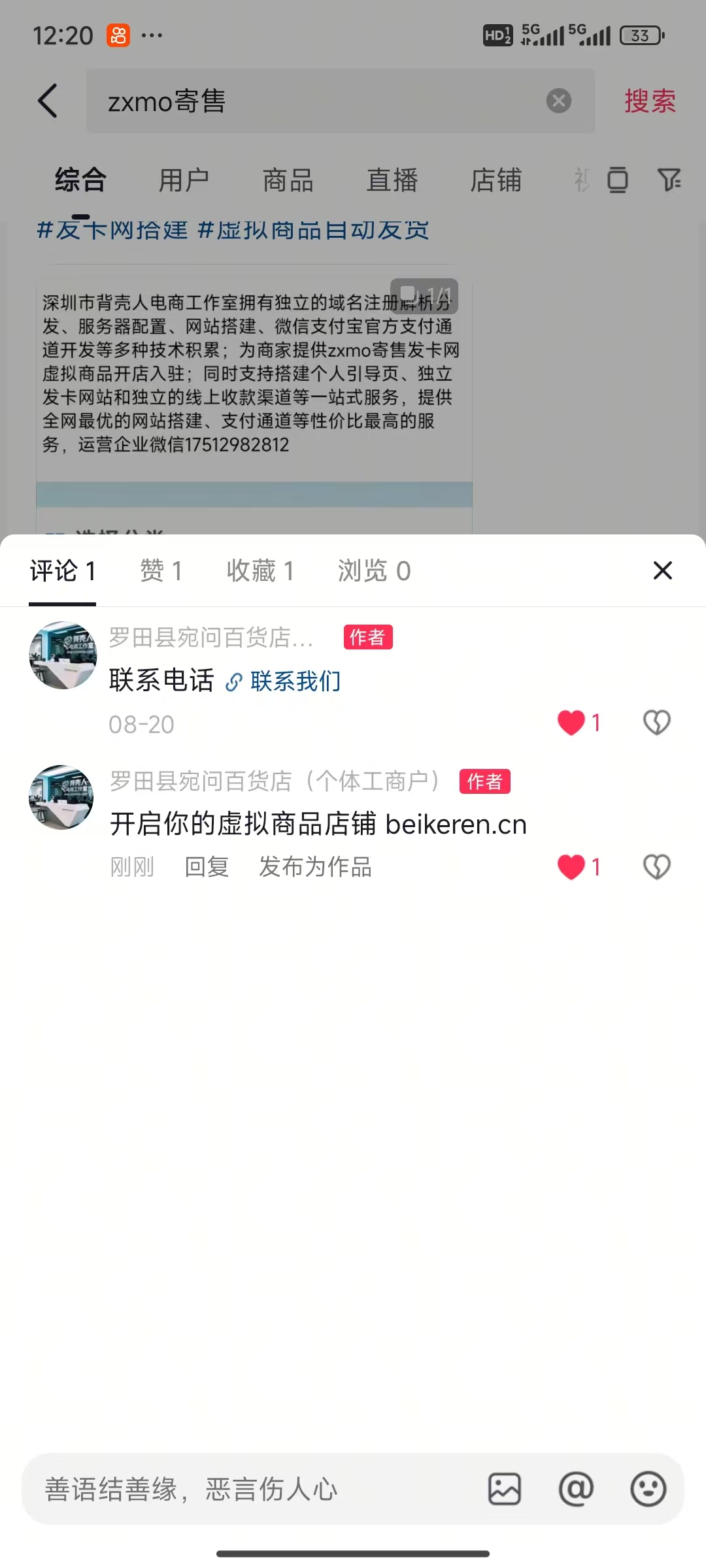Select the 评论 1 tab
706x1568 pixels.
[63, 571]
